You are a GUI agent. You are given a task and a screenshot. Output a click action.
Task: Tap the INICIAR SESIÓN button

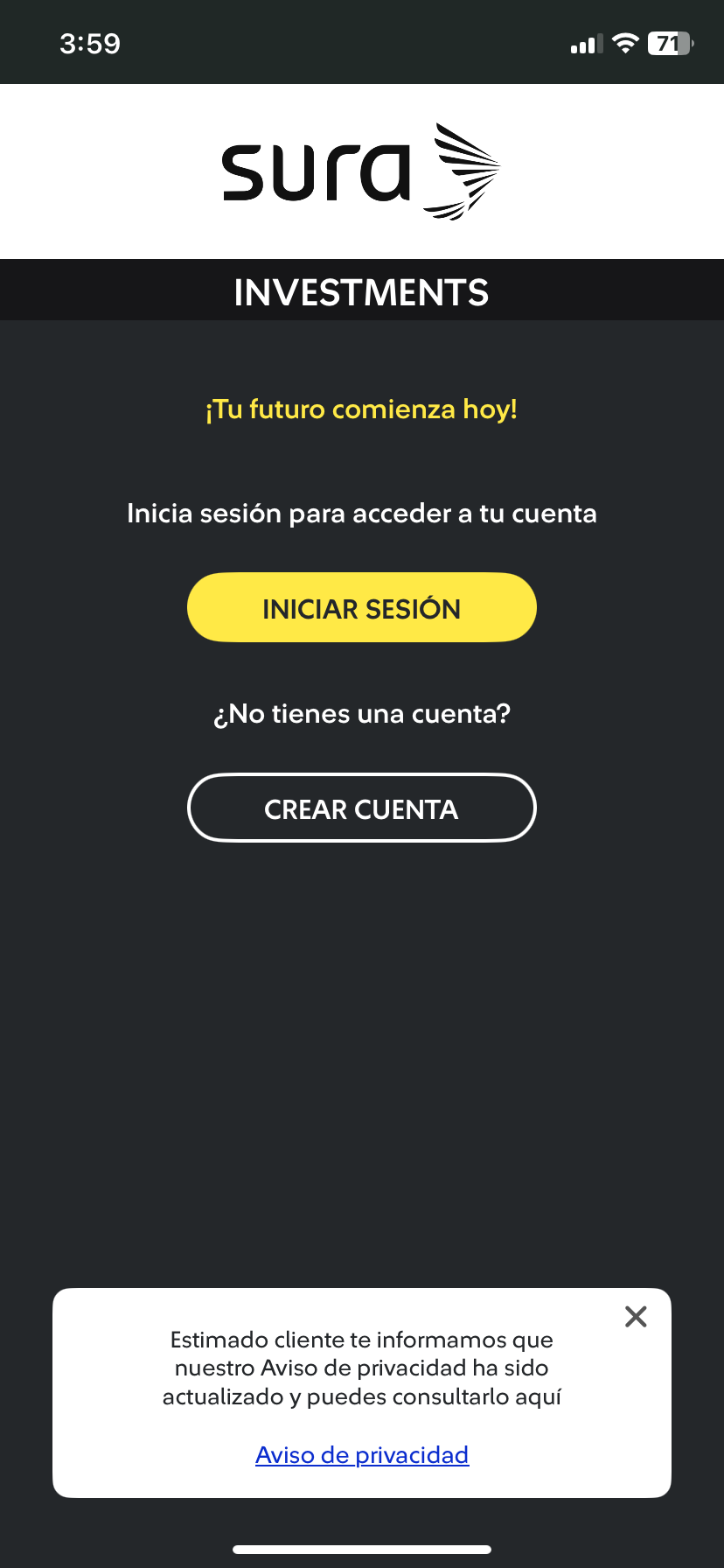coord(361,608)
